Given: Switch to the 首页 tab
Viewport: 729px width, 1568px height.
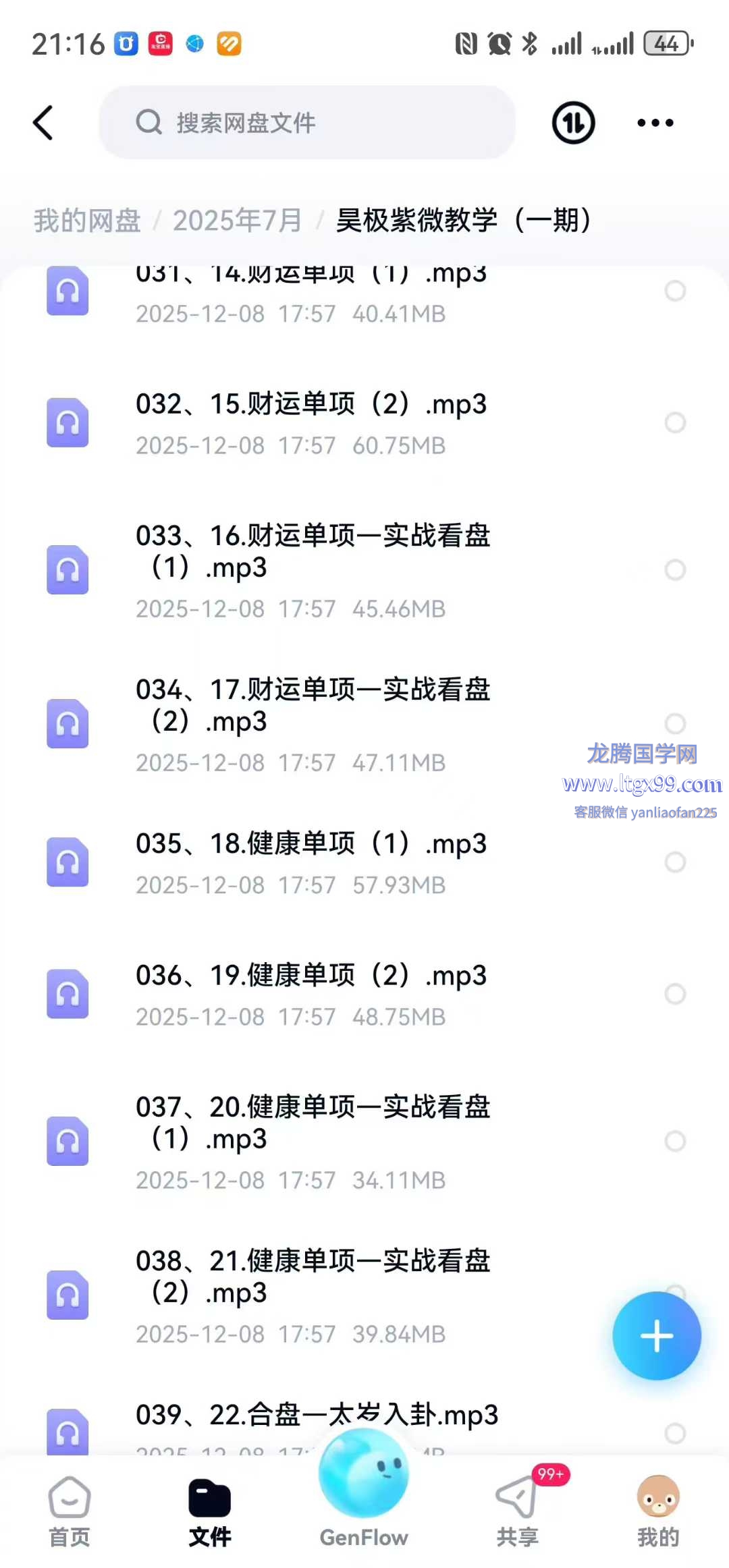Looking at the screenshot, I should [x=70, y=1511].
